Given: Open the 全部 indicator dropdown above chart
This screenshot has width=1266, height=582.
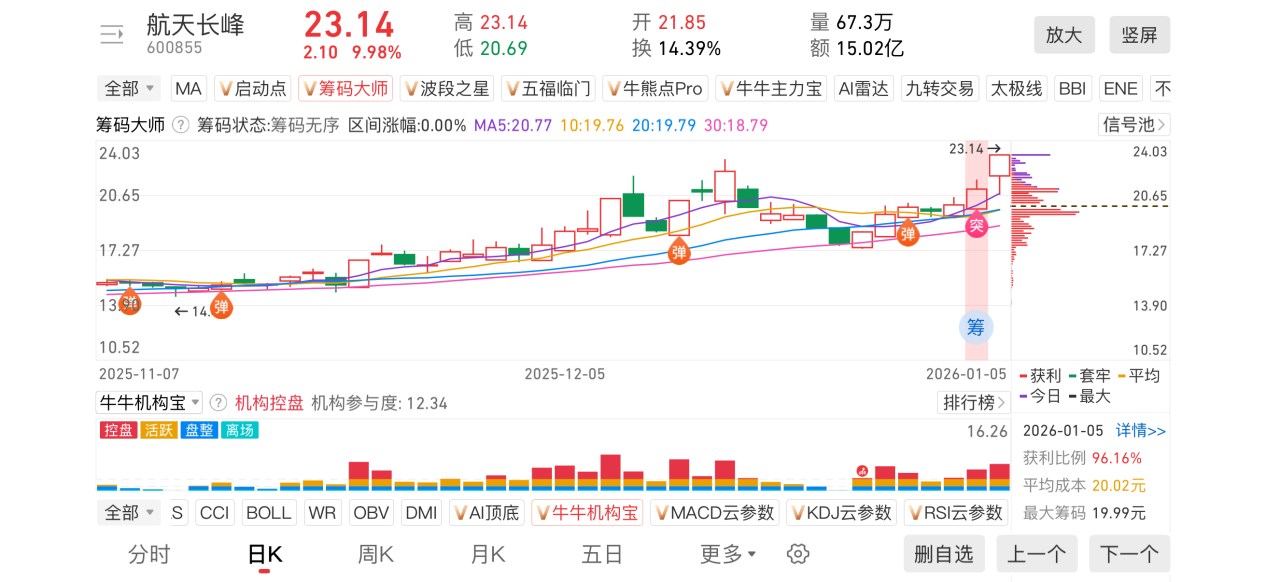Looking at the screenshot, I should click(x=130, y=88).
